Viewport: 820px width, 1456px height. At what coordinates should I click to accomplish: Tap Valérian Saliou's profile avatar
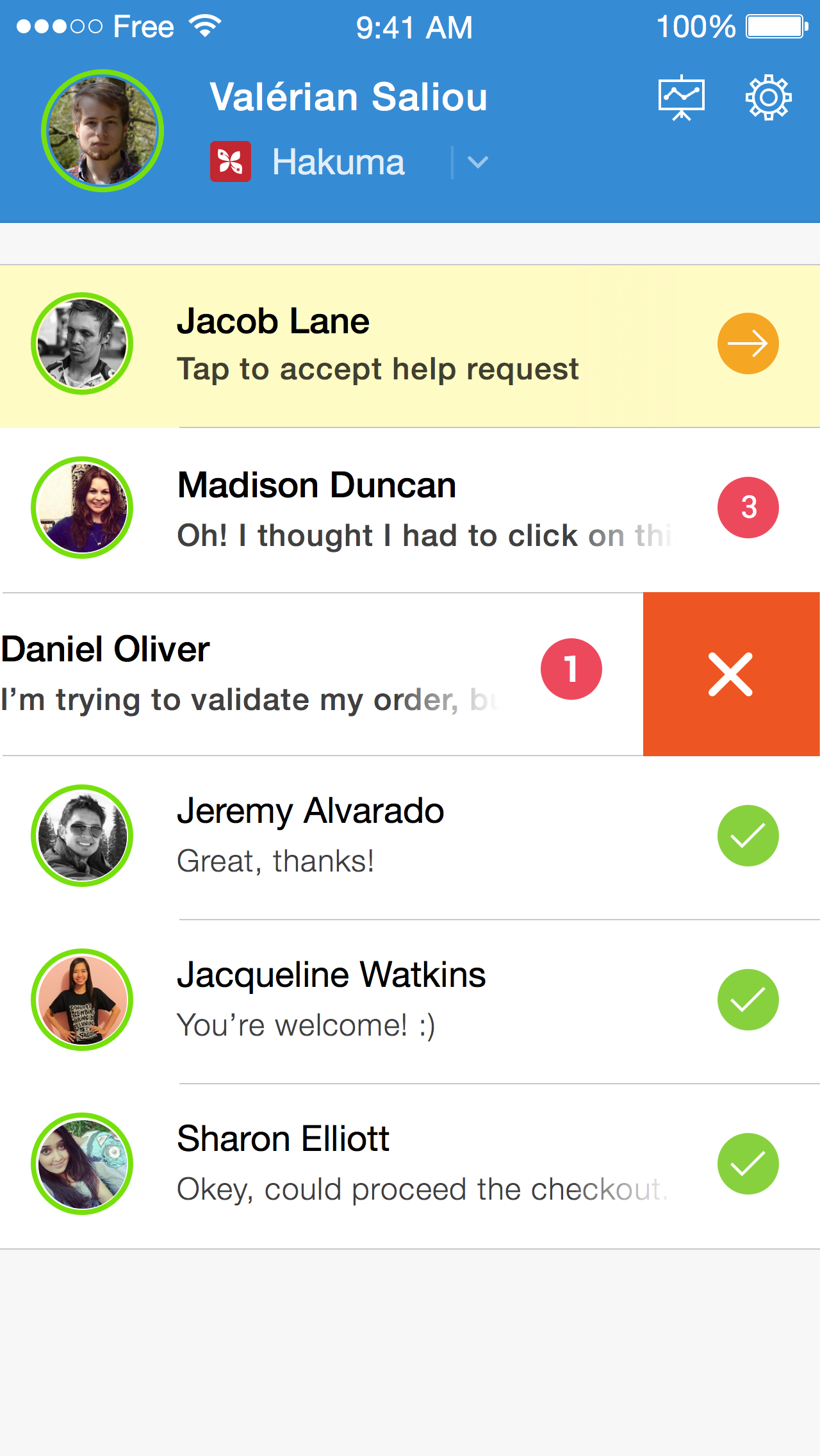[102, 131]
